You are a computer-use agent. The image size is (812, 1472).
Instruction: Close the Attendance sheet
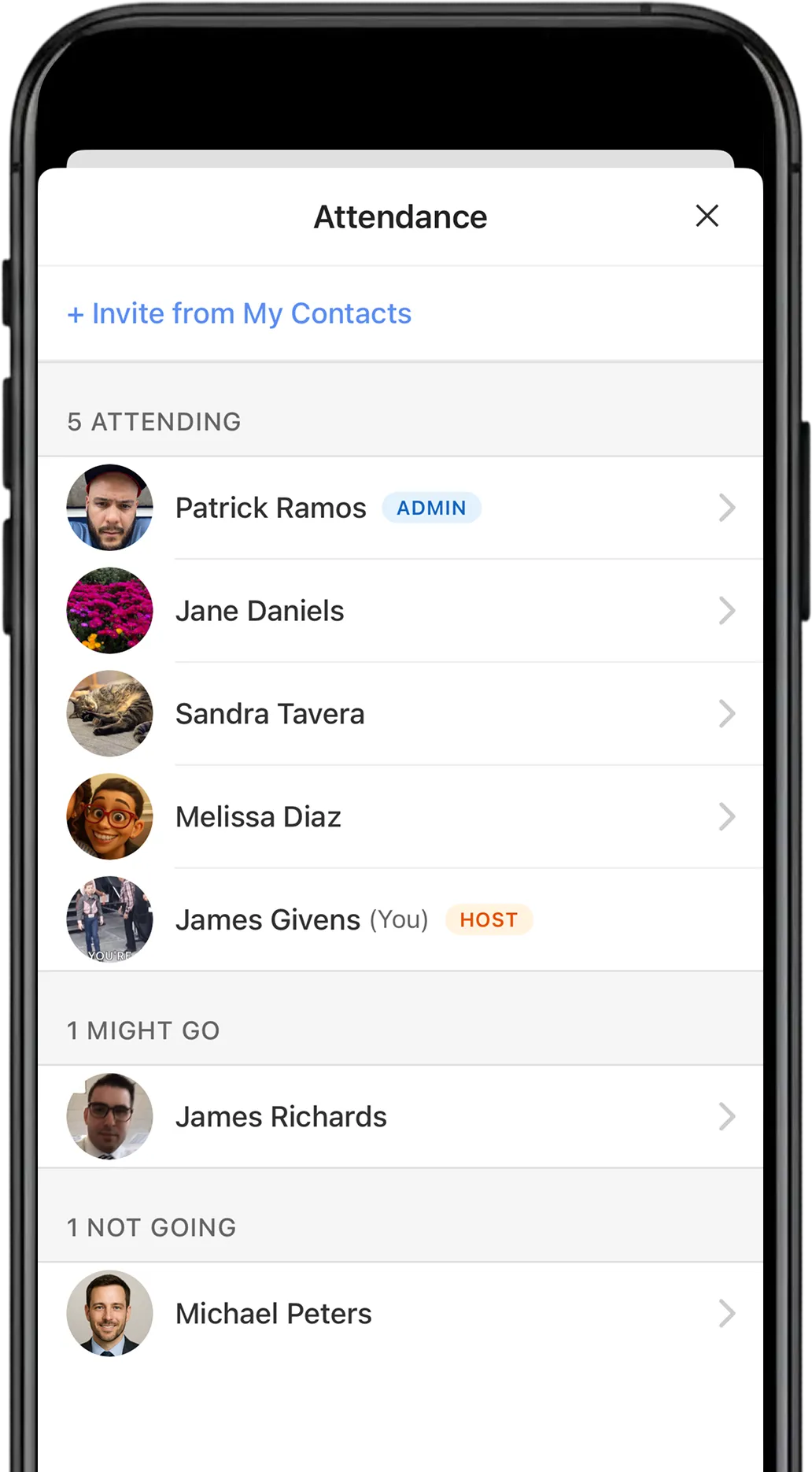click(707, 216)
